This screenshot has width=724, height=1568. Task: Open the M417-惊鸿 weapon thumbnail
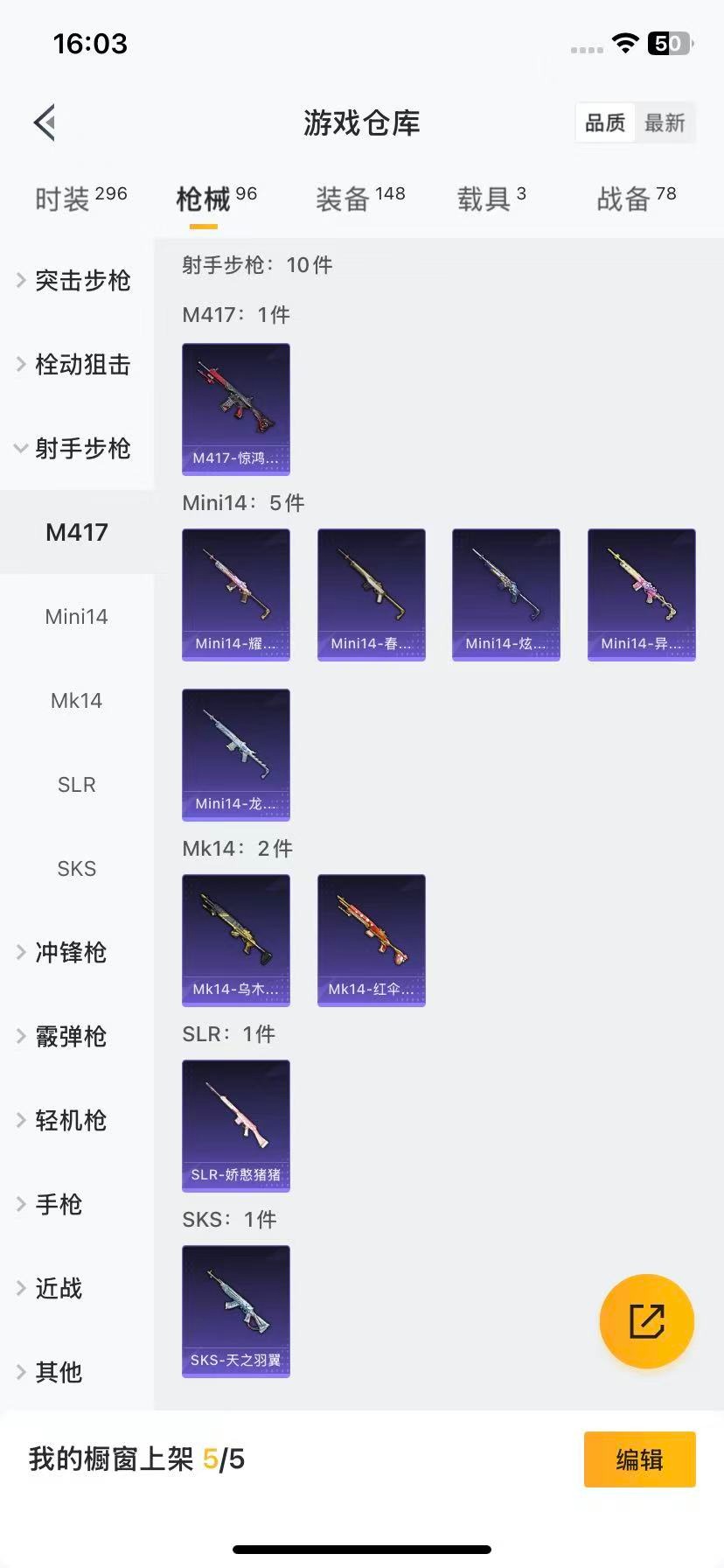pyautogui.click(x=235, y=409)
